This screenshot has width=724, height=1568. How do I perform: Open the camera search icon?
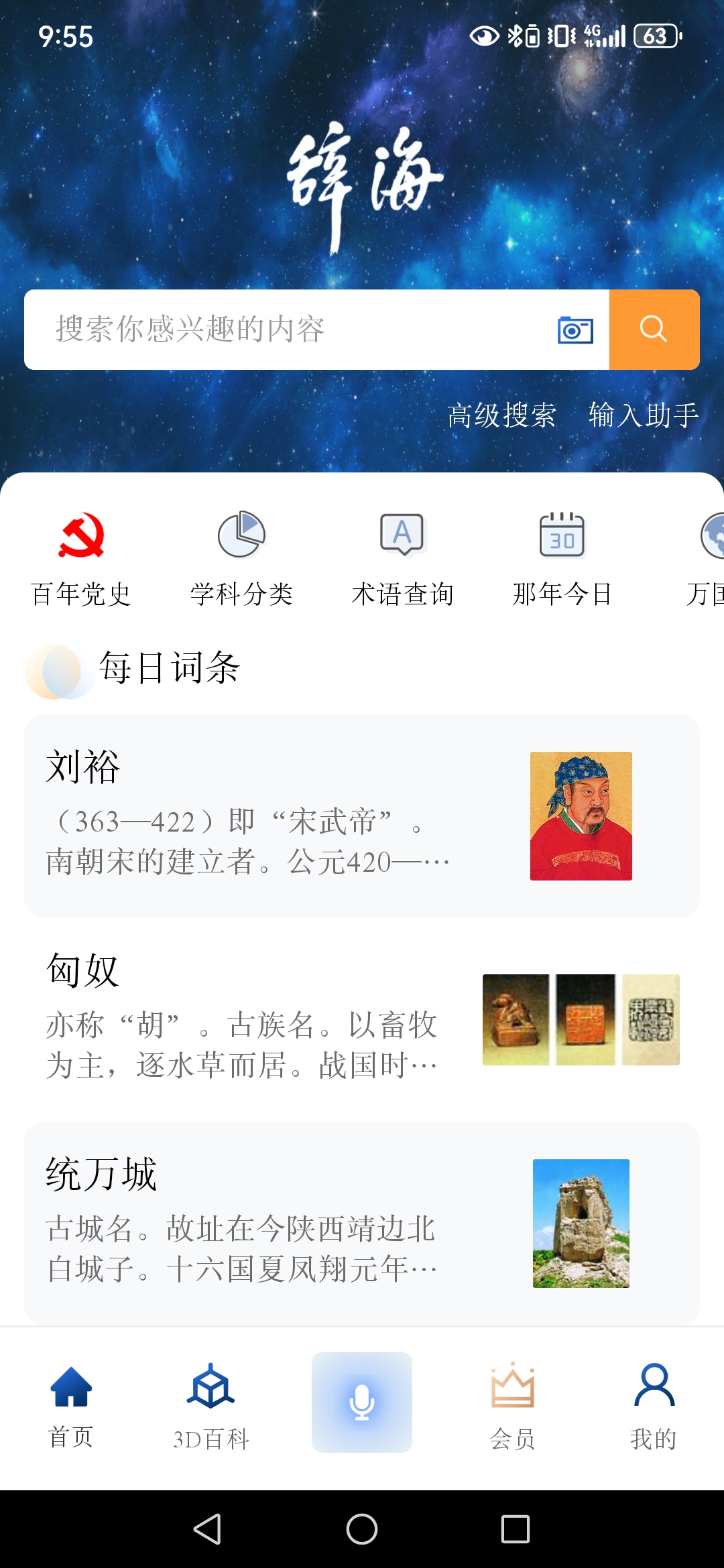575,330
